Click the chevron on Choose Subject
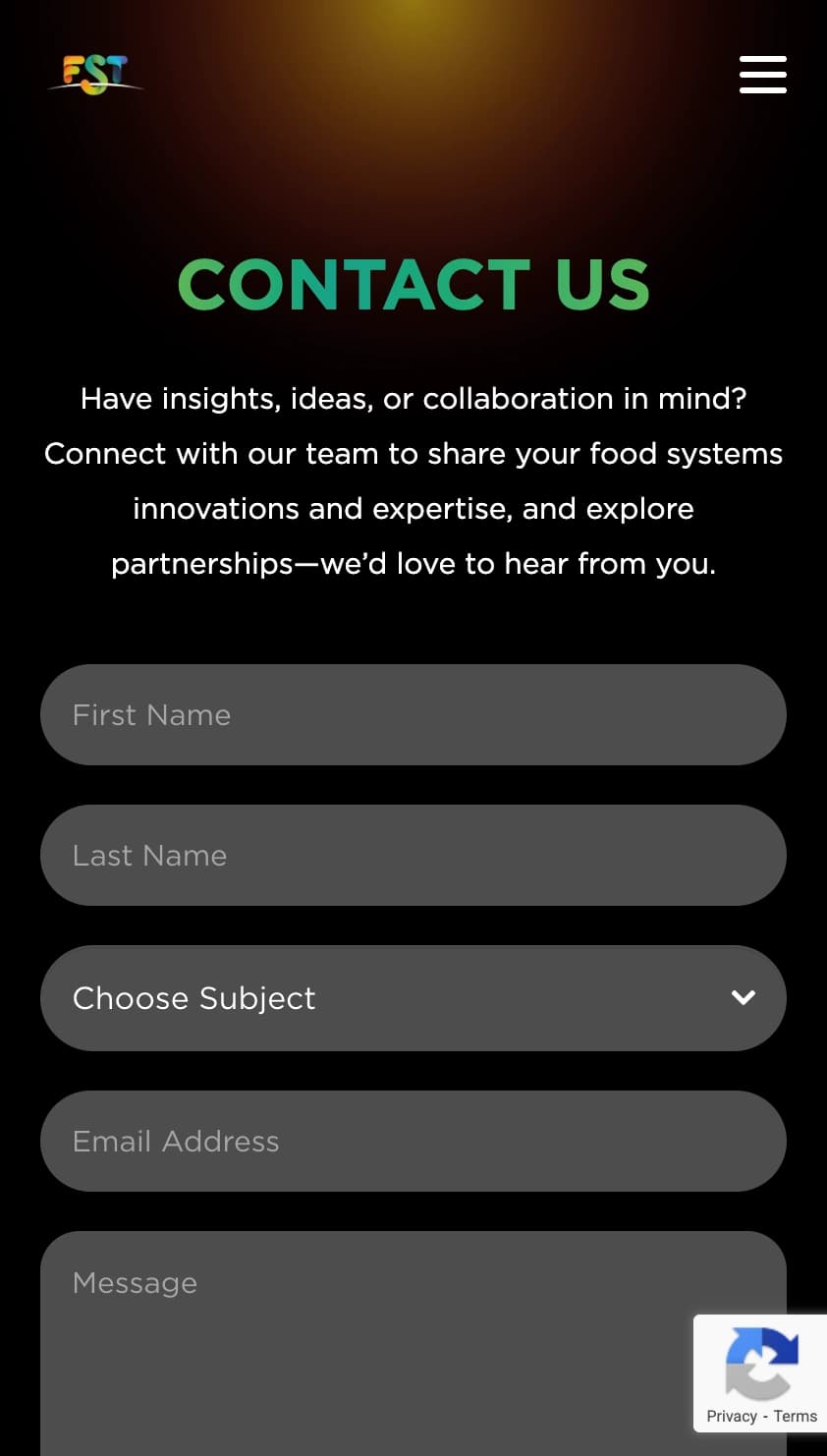 pyautogui.click(x=744, y=997)
